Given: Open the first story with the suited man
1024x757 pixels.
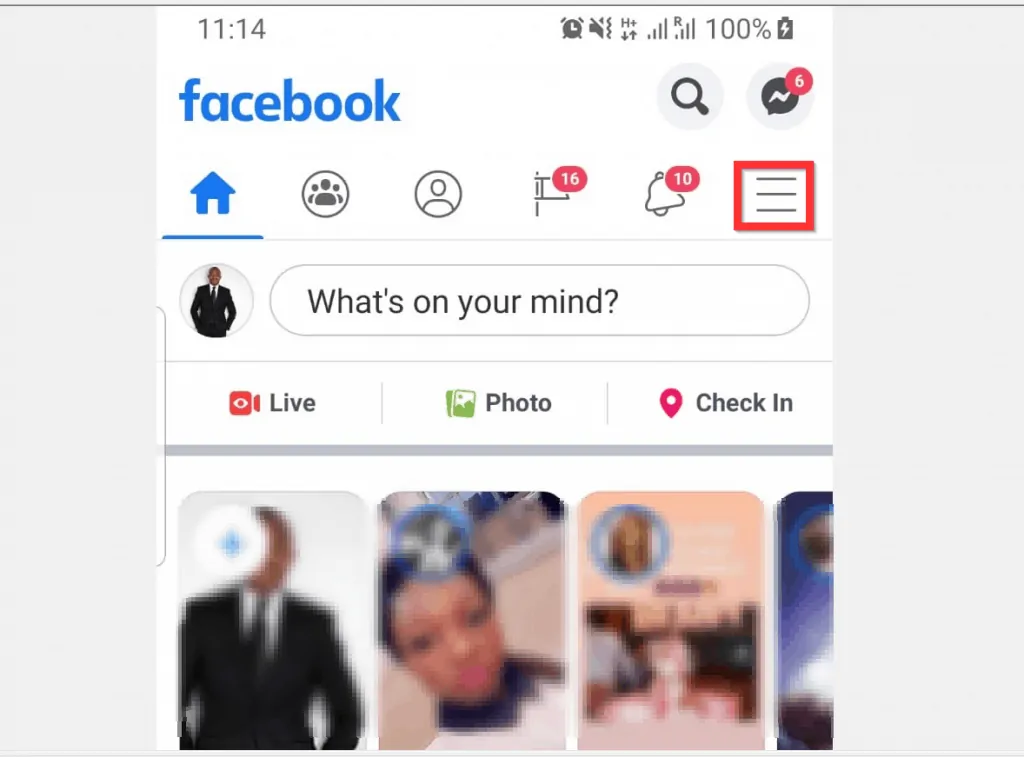Looking at the screenshot, I should 271,620.
